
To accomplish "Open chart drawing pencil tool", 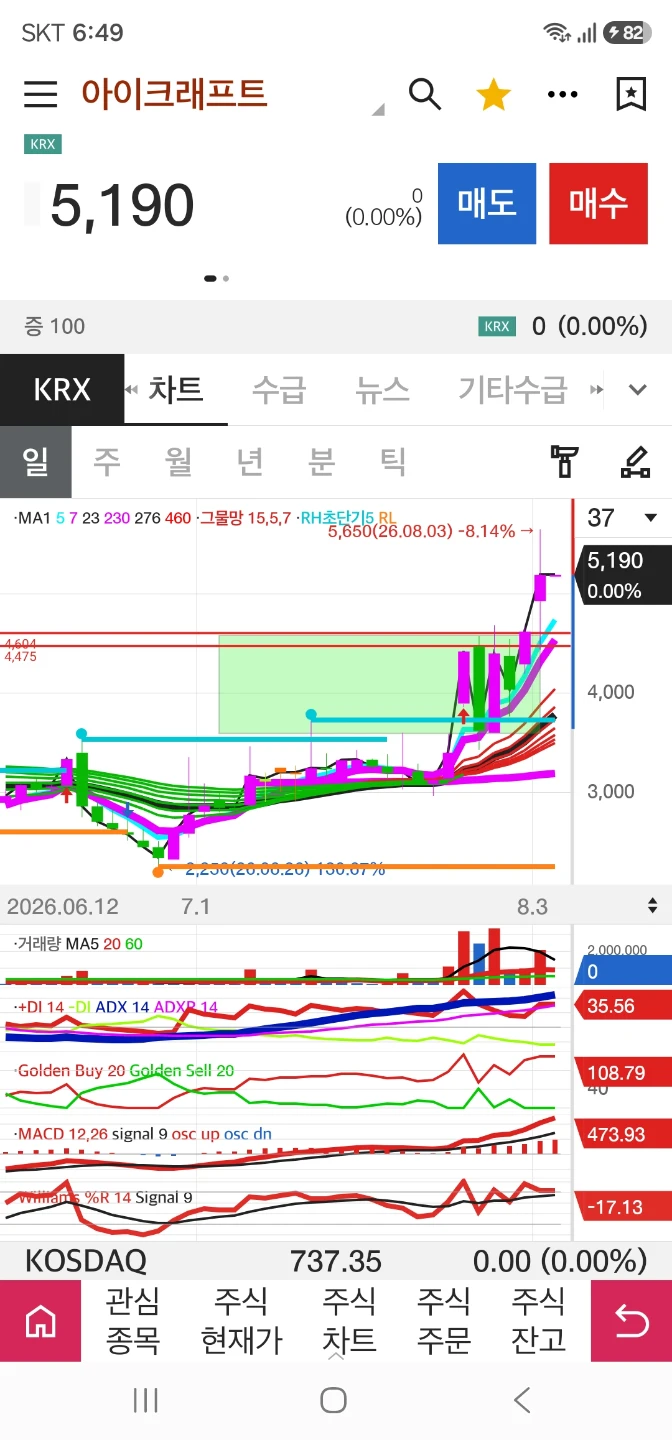I will pyautogui.click(x=635, y=462).
